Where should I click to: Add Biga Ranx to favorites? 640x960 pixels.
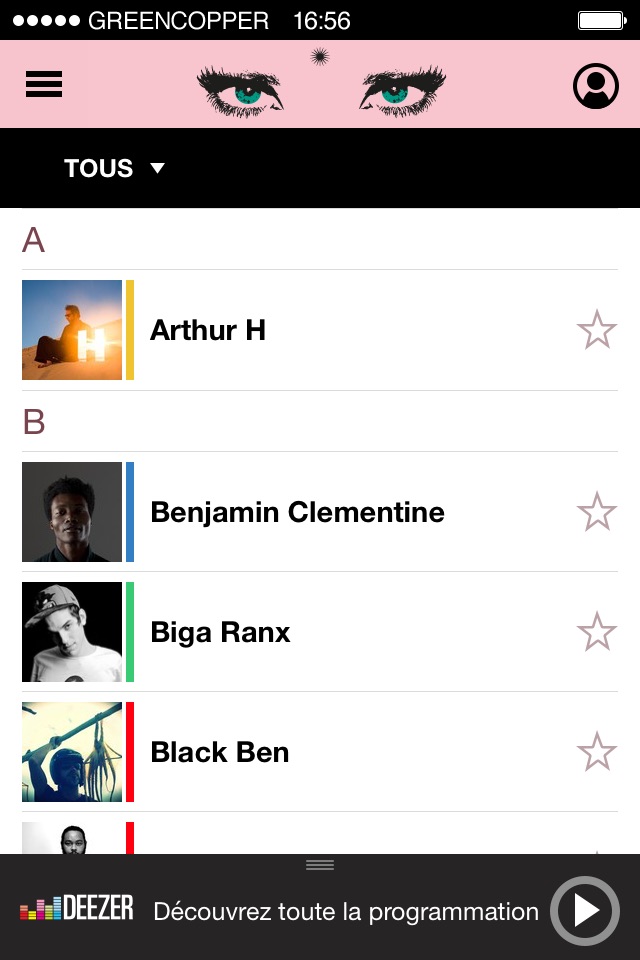pos(597,632)
